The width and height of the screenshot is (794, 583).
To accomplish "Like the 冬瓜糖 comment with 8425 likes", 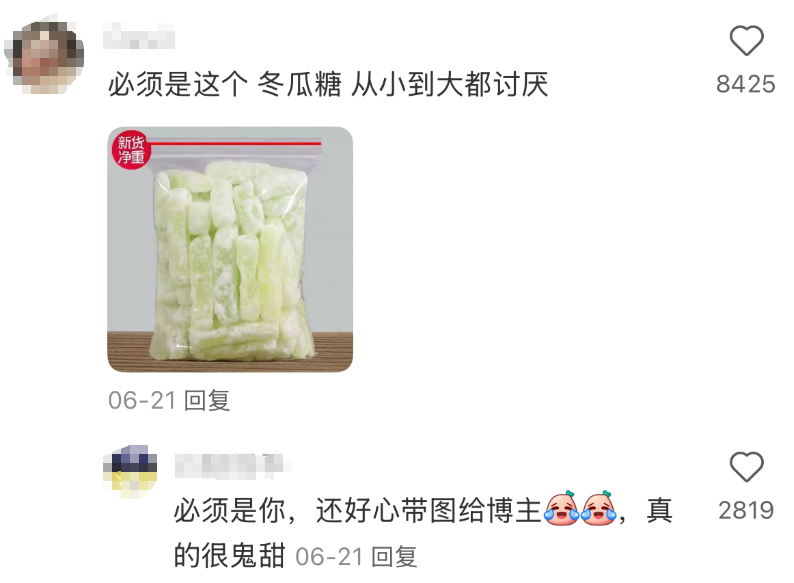I will (x=746, y=42).
